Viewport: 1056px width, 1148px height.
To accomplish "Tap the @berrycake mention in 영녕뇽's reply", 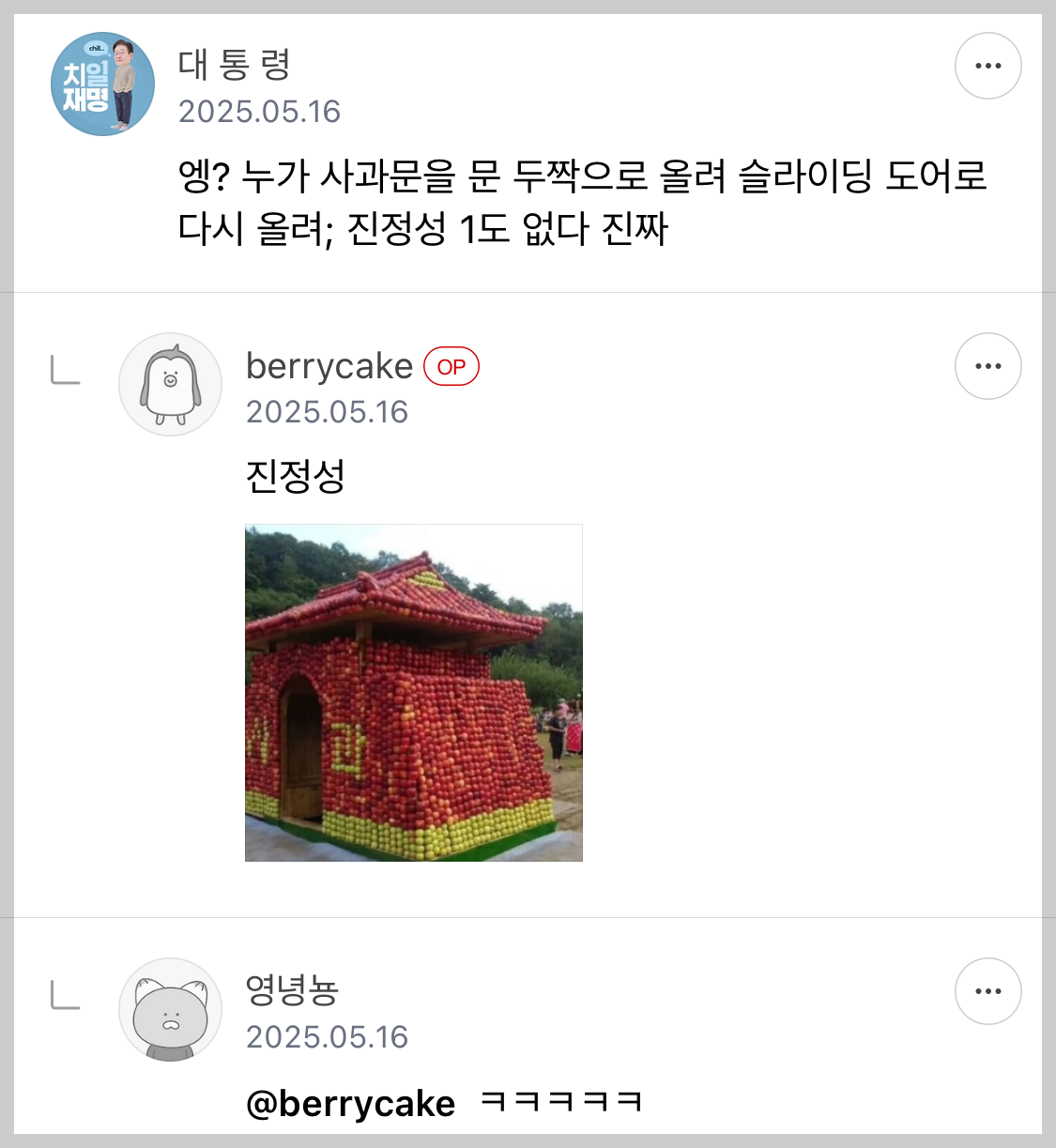I will tap(350, 1103).
